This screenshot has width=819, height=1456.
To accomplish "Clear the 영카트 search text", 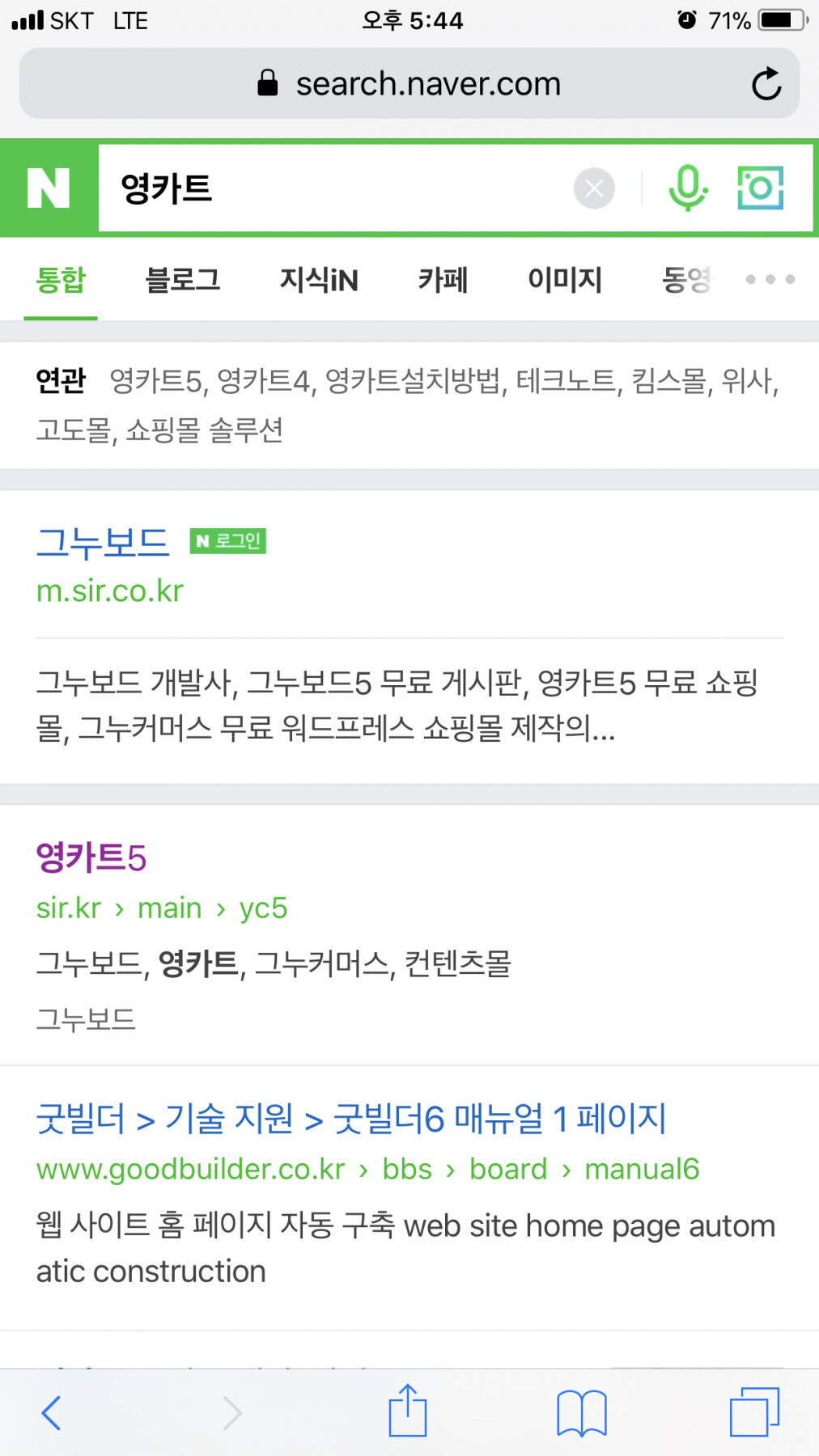I will [594, 188].
